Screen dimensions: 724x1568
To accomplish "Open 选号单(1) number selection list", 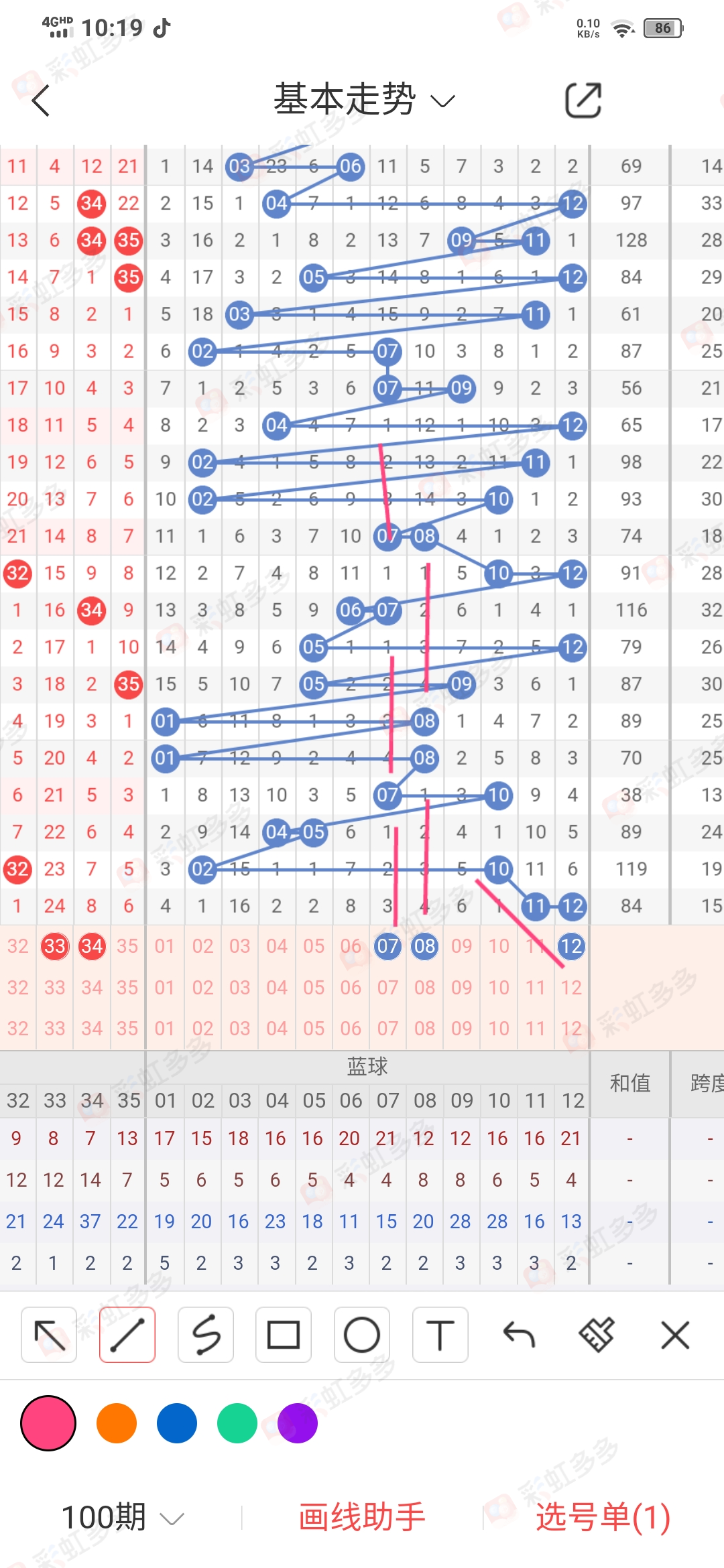I will click(x=603, y=1517).
